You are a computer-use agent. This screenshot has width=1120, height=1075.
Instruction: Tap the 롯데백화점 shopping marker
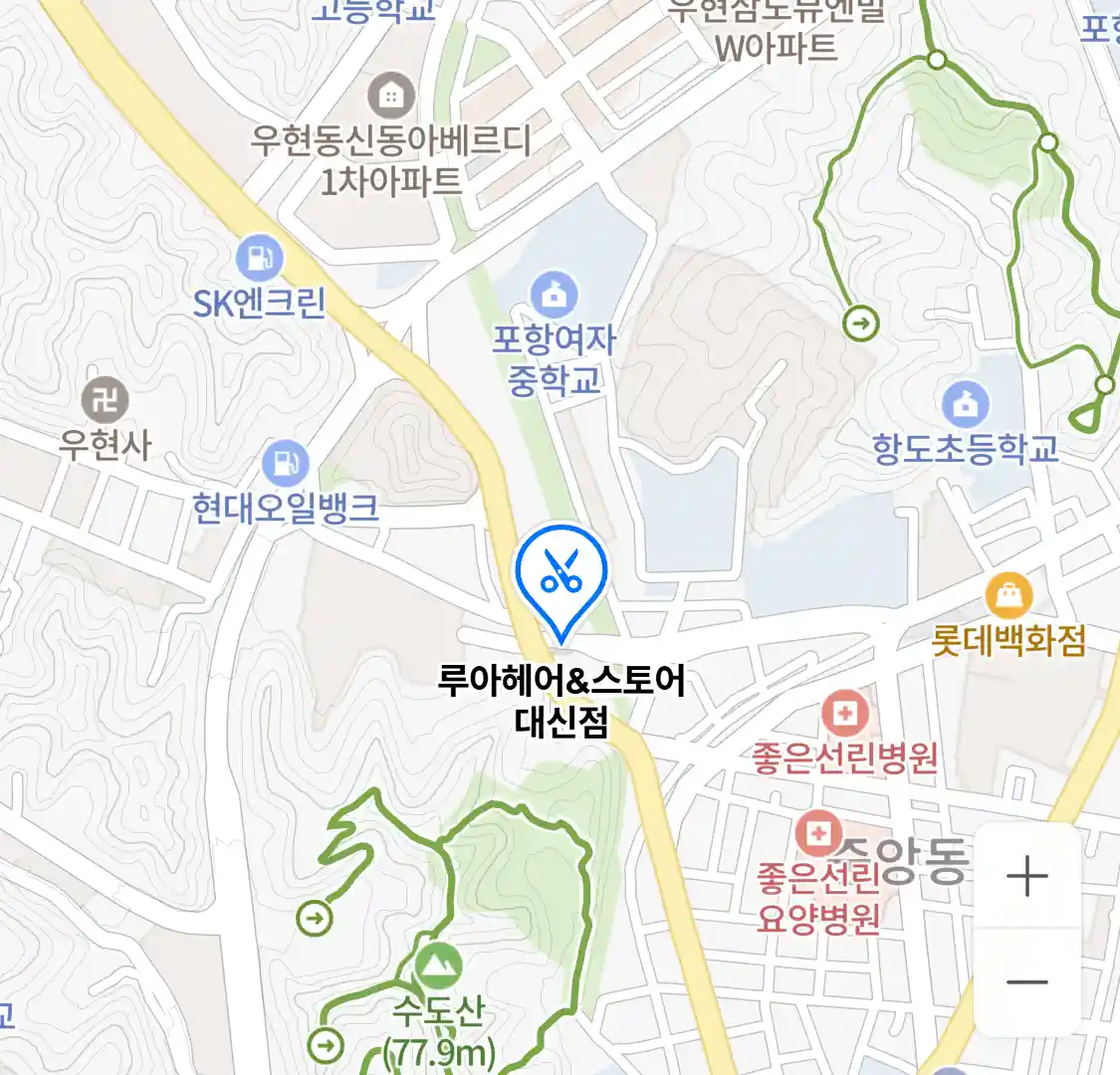[x=1008, y=595]
